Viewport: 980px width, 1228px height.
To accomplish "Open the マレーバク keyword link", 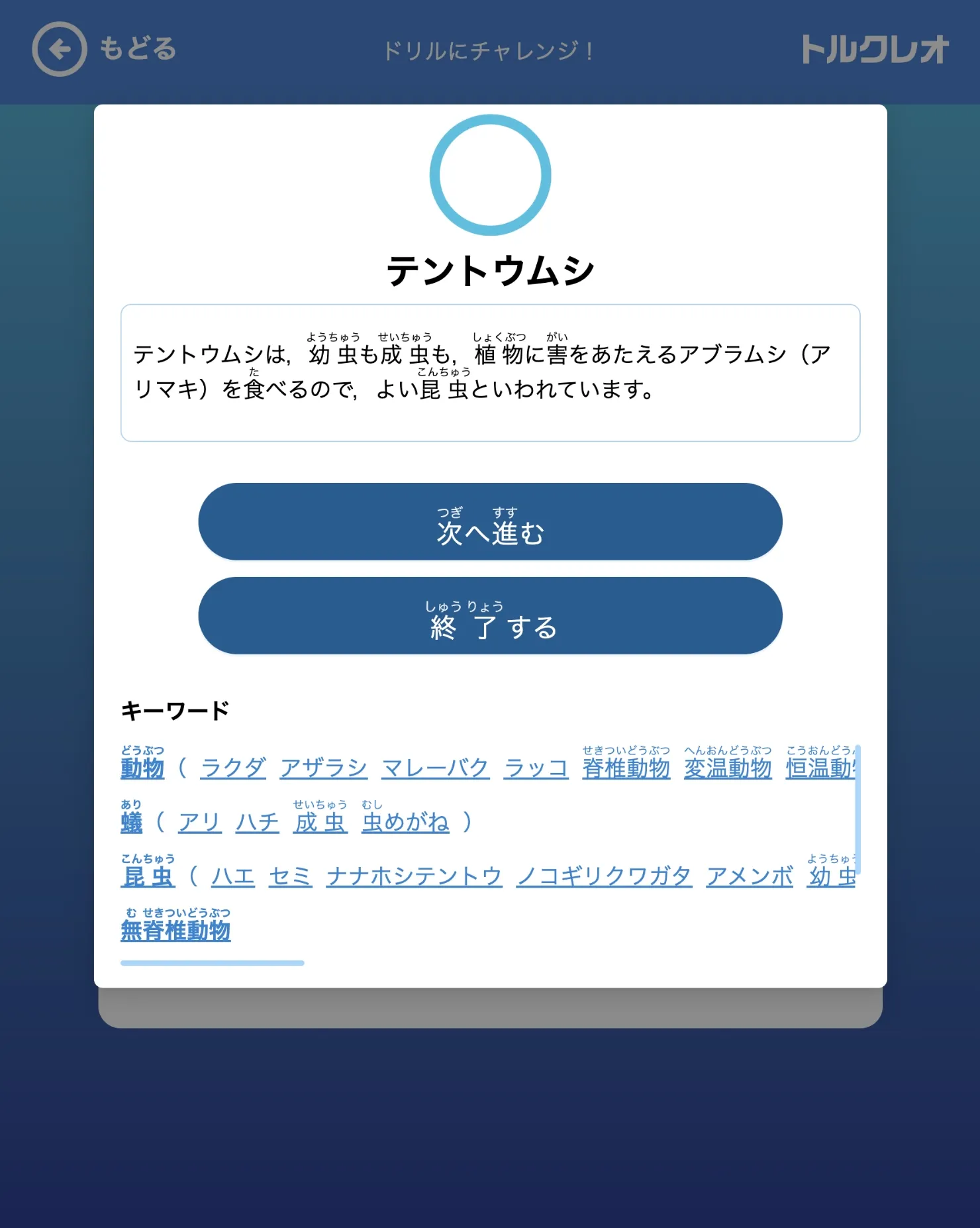I will coord(436,768).
